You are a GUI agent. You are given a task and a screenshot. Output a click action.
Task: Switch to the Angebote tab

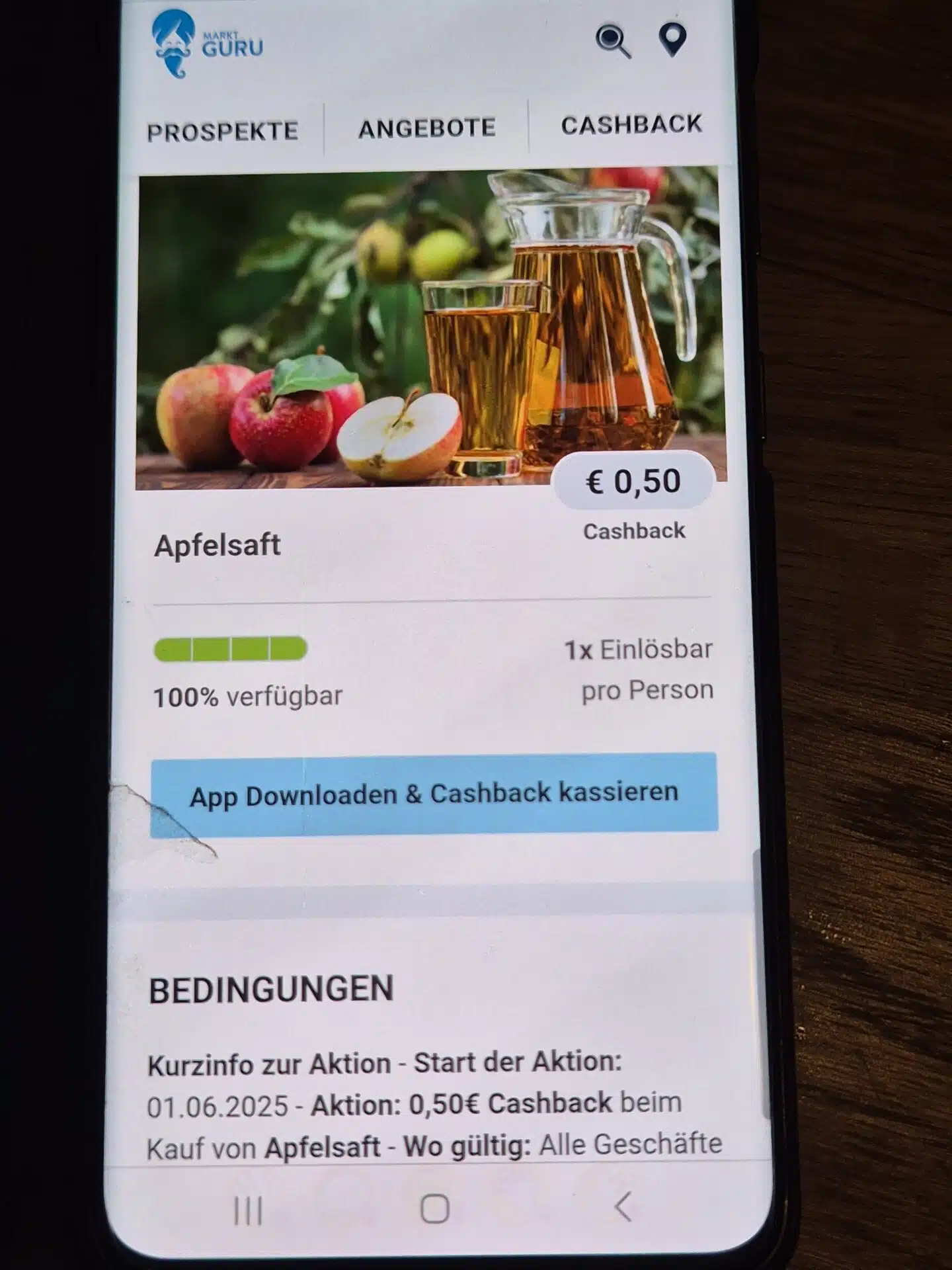[427, 128]
